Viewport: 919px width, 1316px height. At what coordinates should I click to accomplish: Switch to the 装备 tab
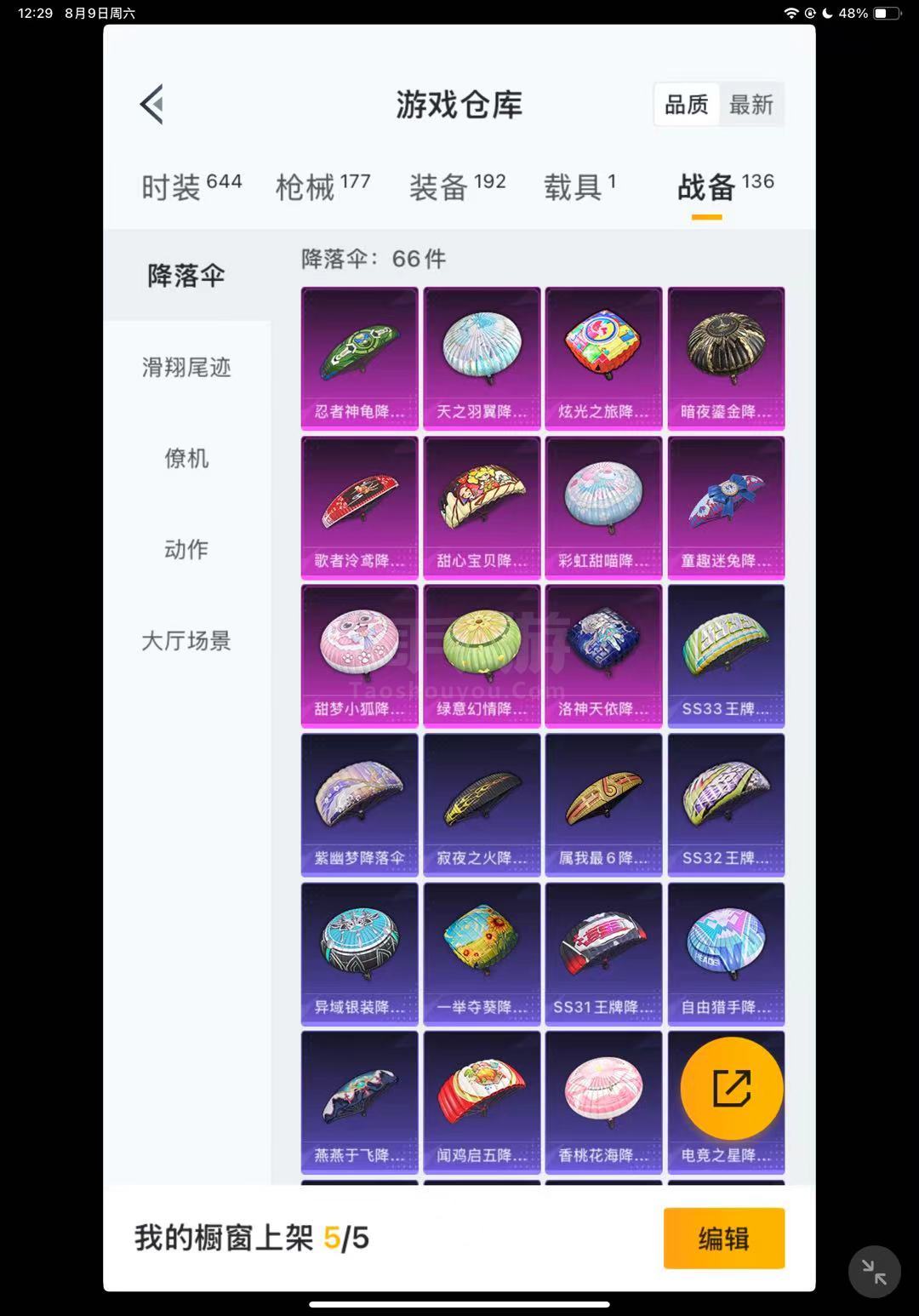click(457, 186)
